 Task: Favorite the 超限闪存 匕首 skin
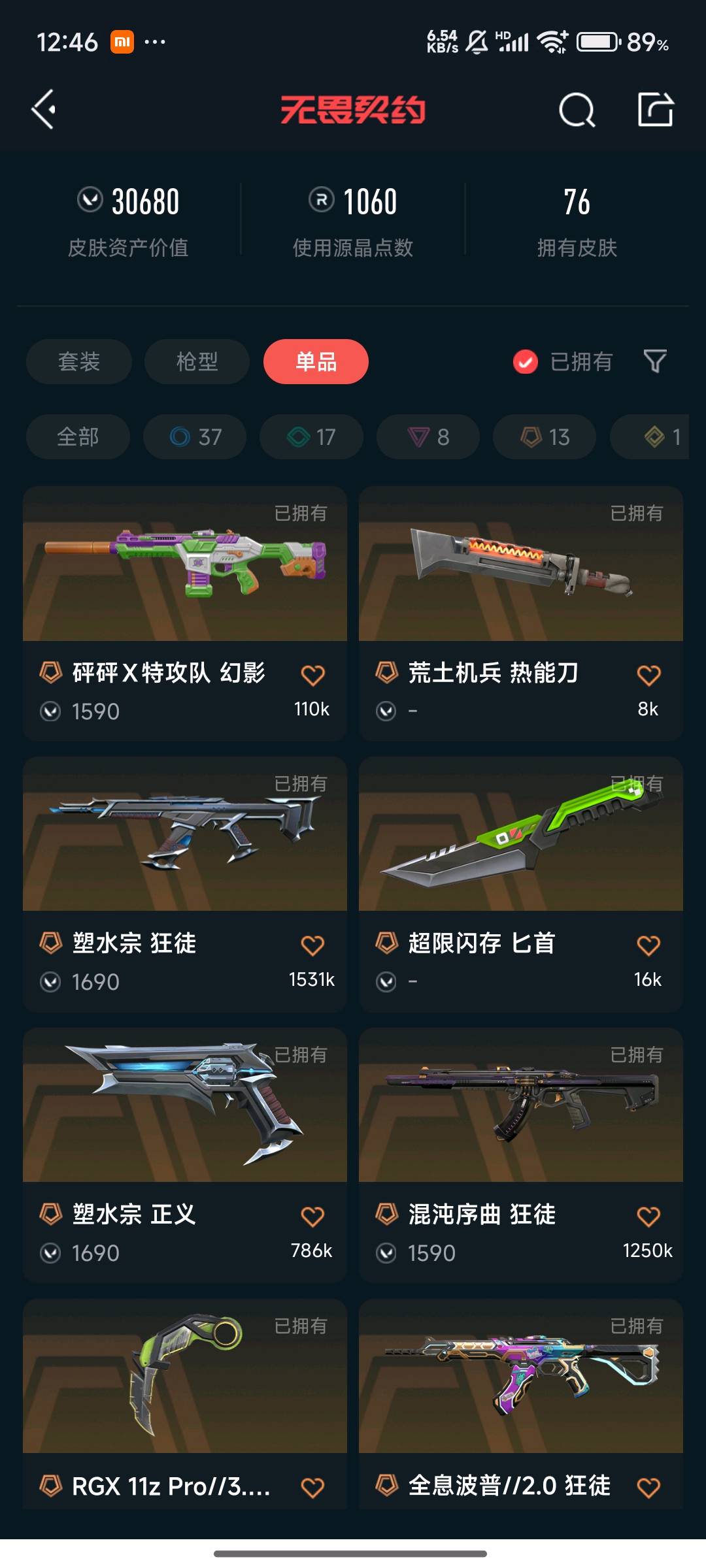648,945
